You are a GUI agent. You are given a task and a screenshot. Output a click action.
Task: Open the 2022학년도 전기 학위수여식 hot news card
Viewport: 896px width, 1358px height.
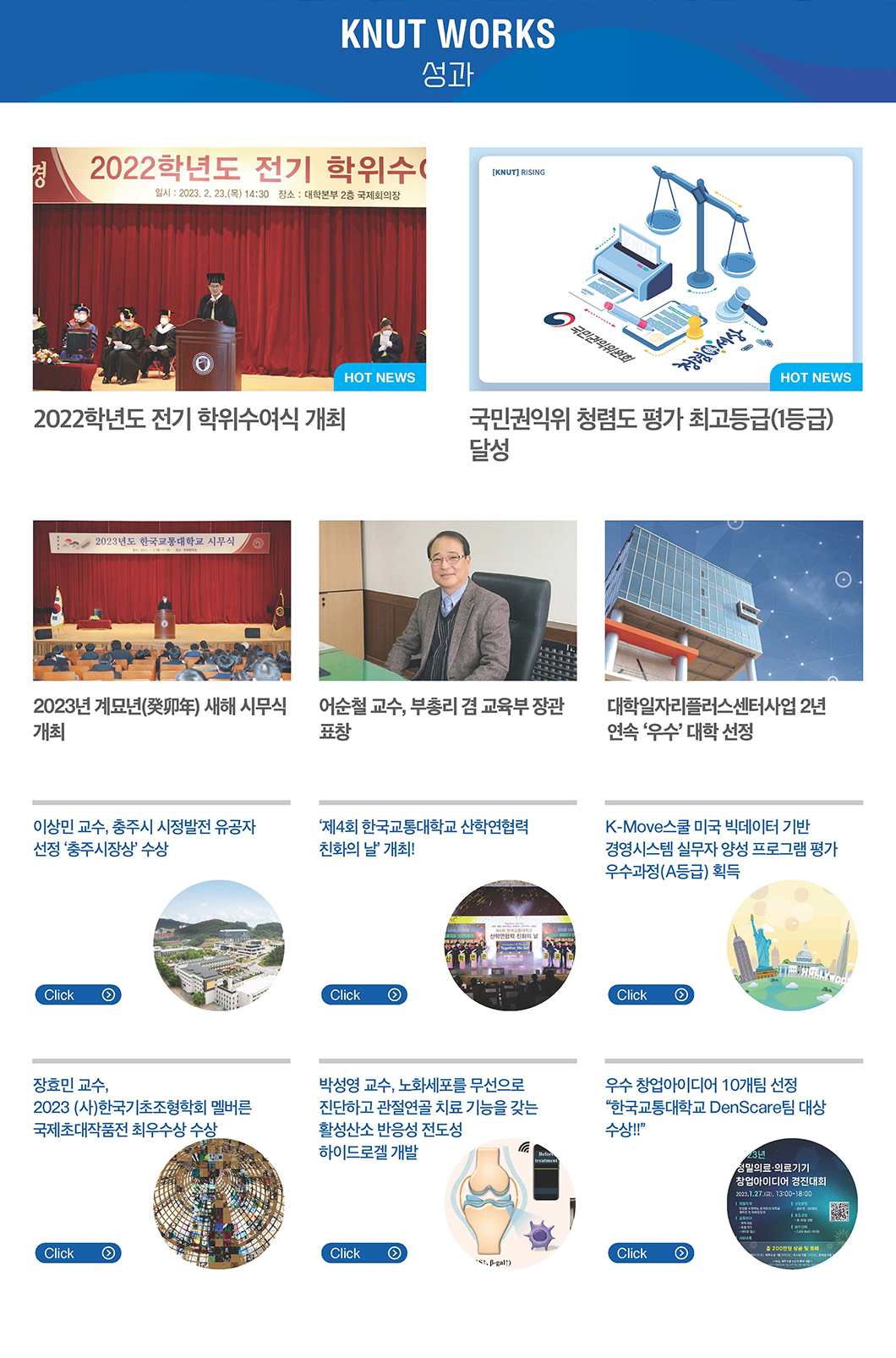(x=229, y=269)
